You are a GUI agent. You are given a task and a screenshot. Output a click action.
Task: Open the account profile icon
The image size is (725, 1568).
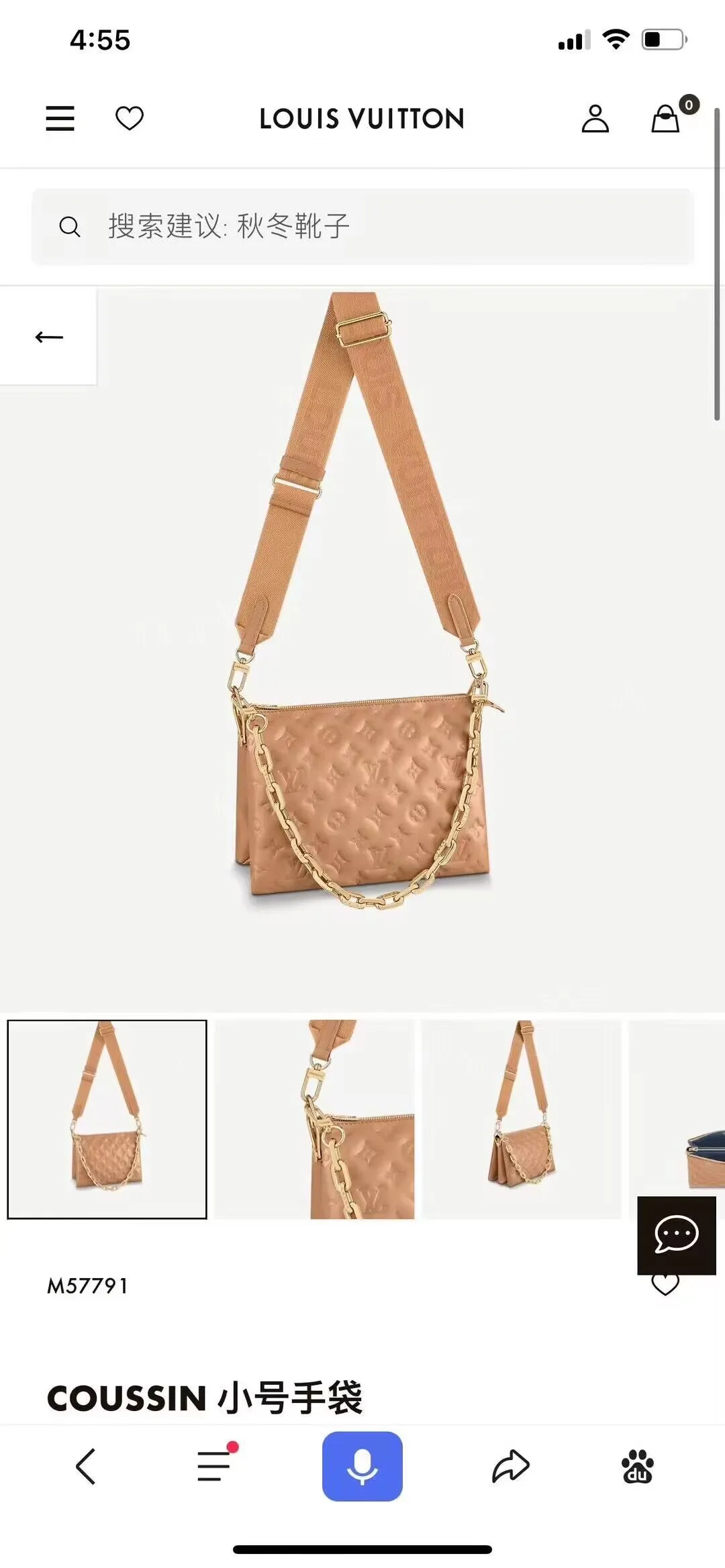[595, 119]
